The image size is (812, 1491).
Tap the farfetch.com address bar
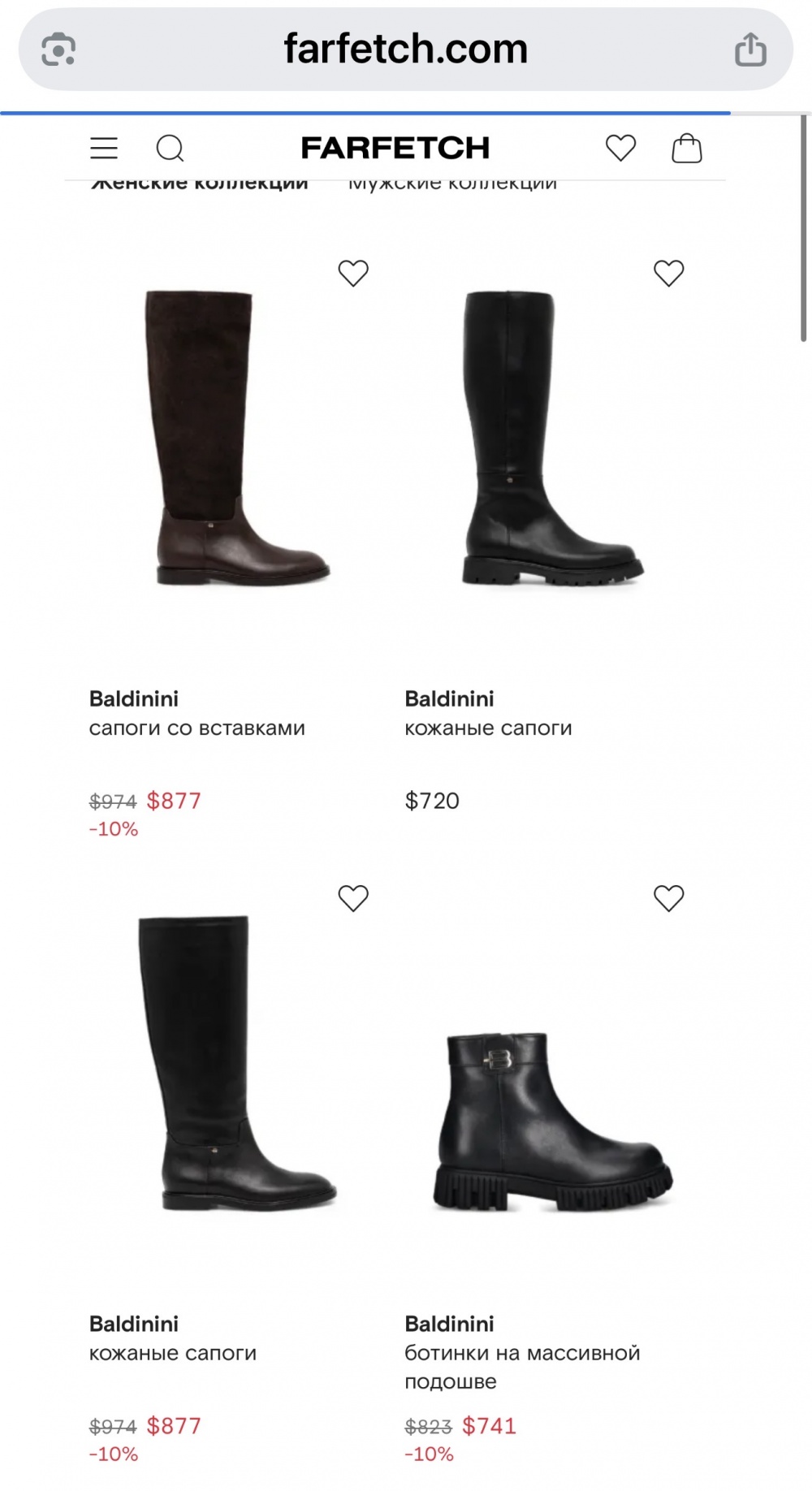(x=405, y=50)
